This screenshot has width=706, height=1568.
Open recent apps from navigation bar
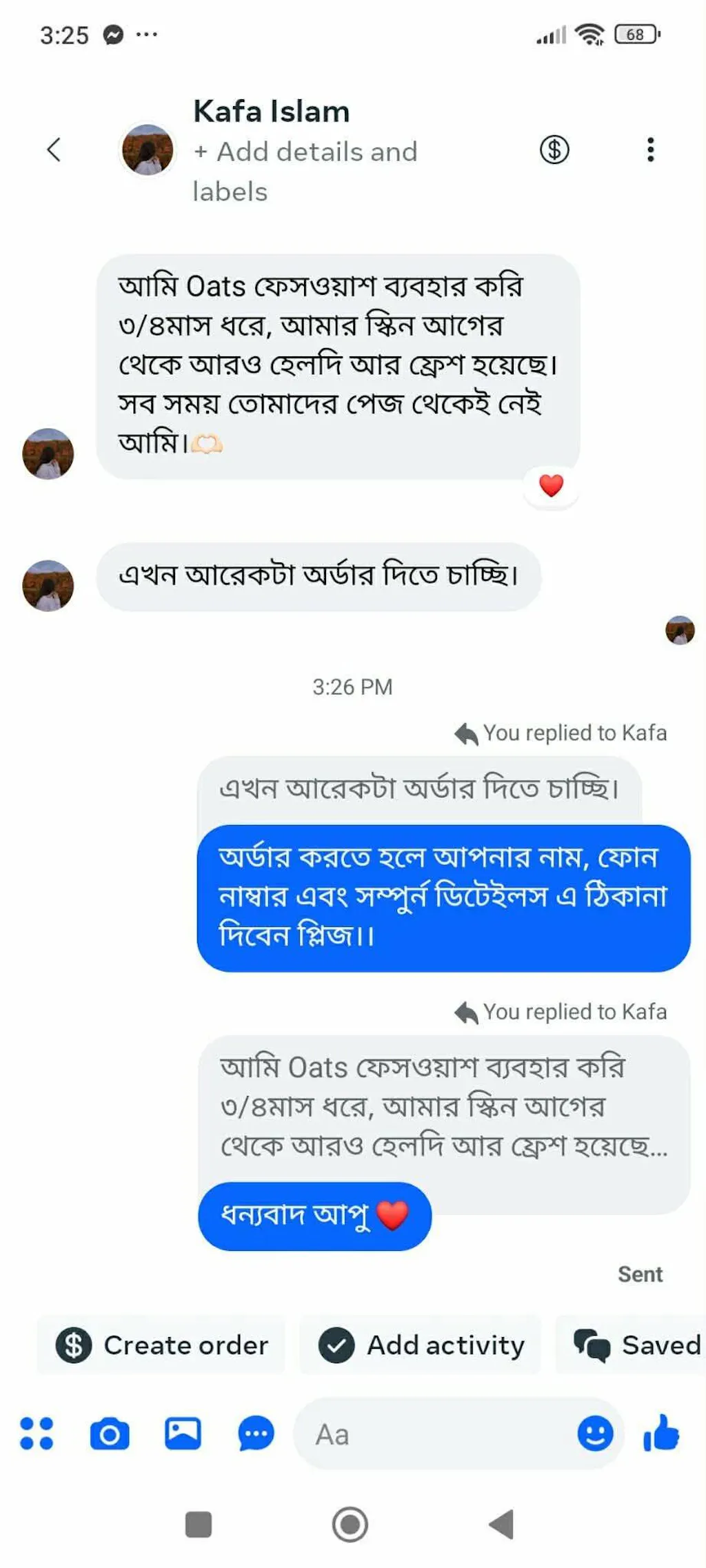click(199, 1524)
